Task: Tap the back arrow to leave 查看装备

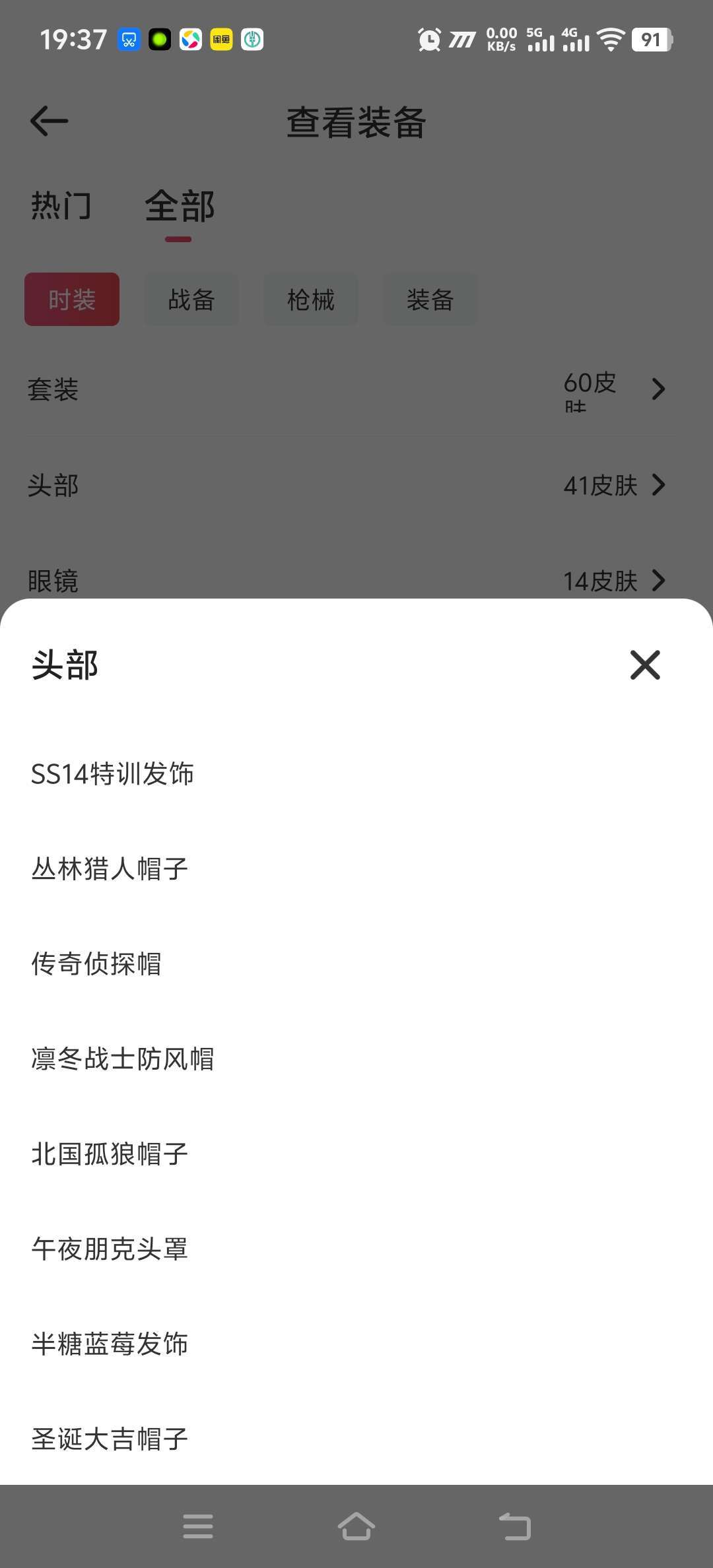Action: (x=50, y=122)
